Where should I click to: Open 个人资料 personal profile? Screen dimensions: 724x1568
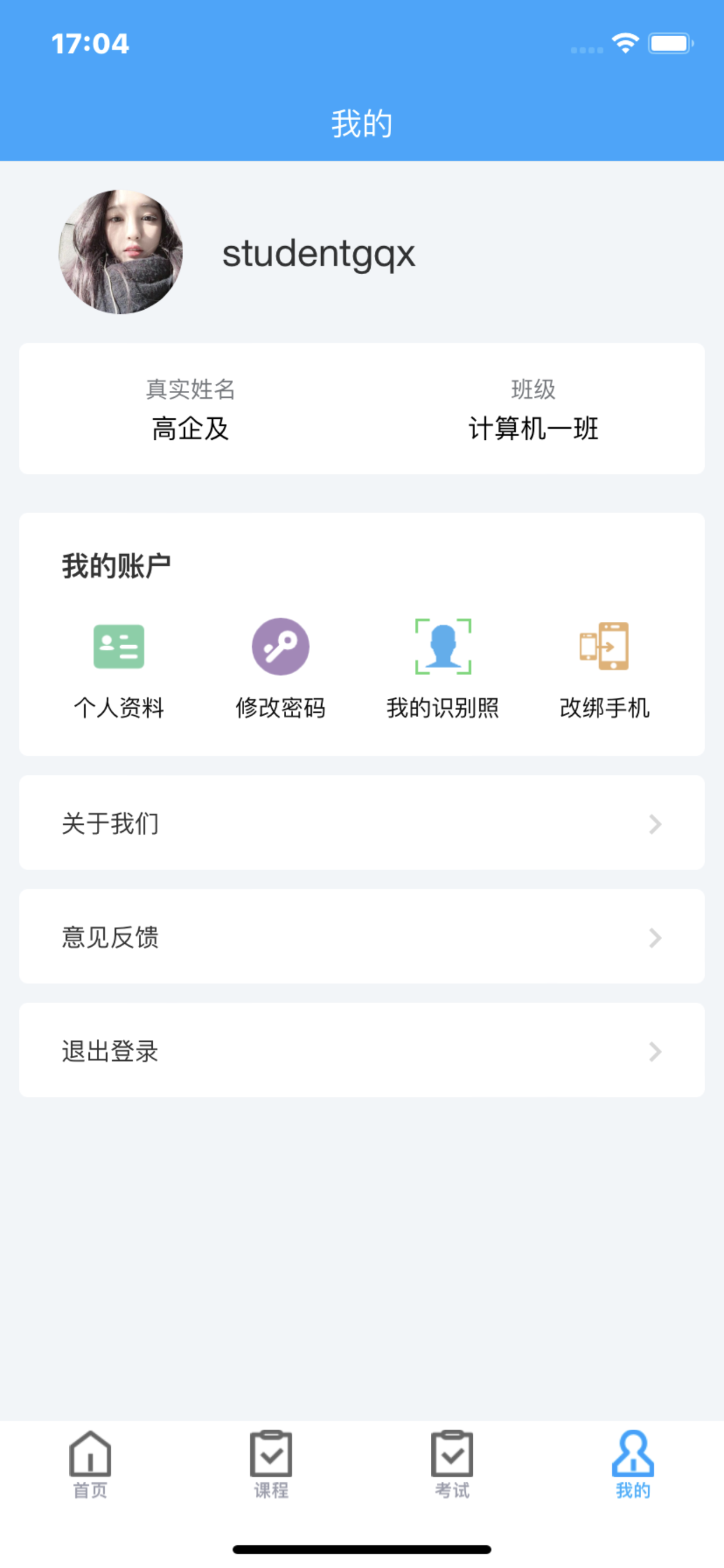click(119, 670)
